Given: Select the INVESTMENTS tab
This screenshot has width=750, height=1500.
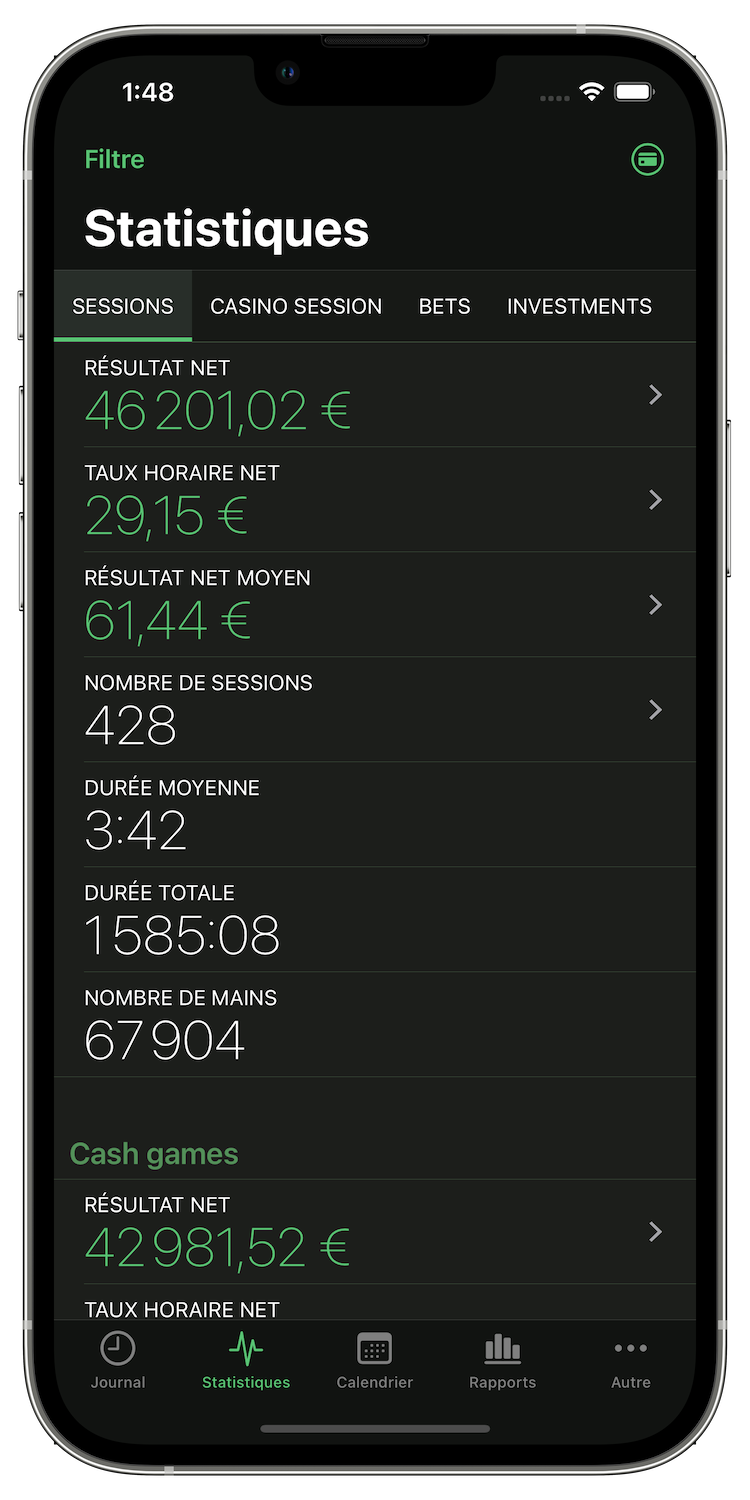Looking at the screenshot, I should [x=579, y=306].
